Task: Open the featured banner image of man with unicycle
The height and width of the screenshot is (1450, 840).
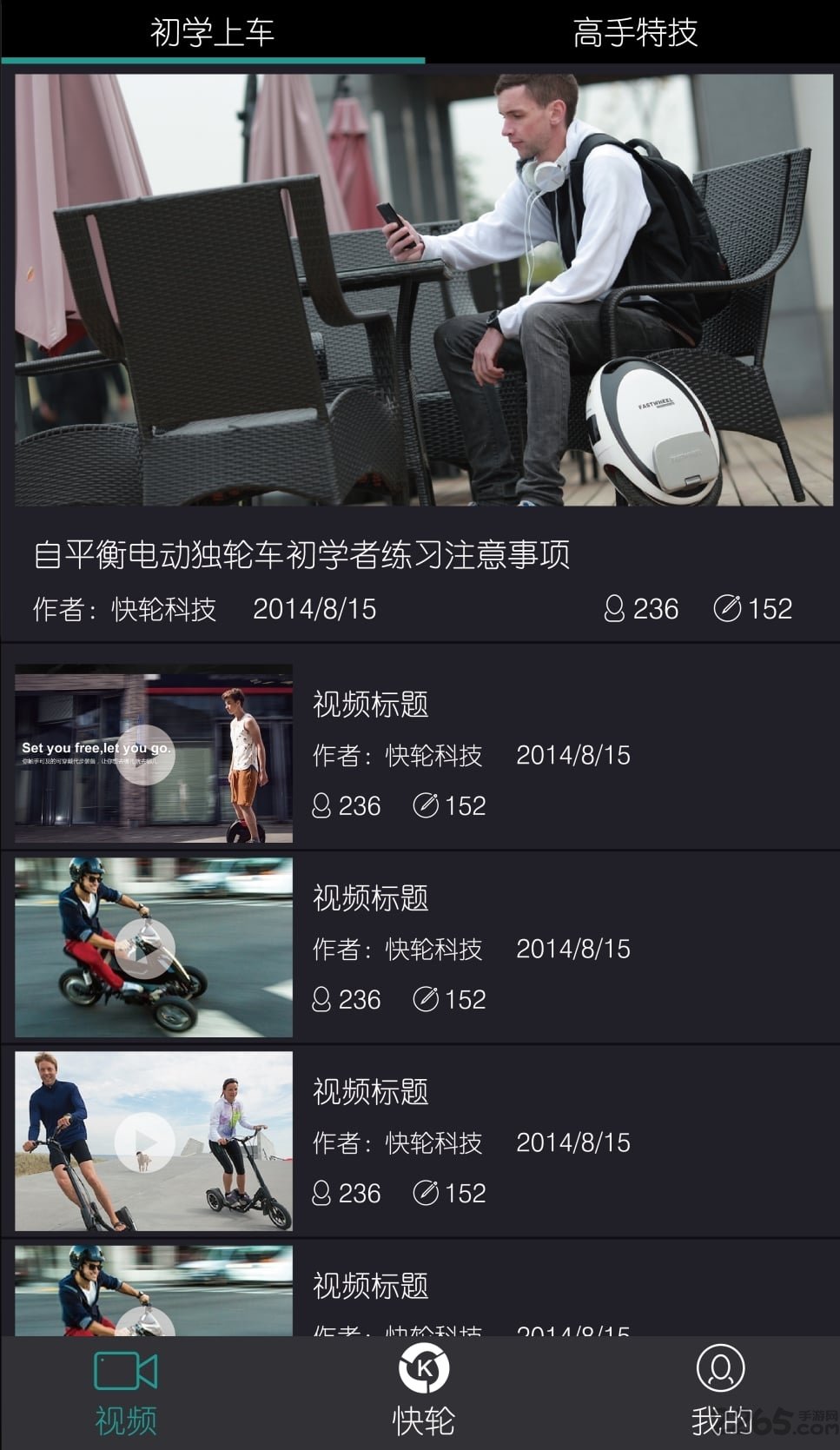Action: click(x=420, y=291)
